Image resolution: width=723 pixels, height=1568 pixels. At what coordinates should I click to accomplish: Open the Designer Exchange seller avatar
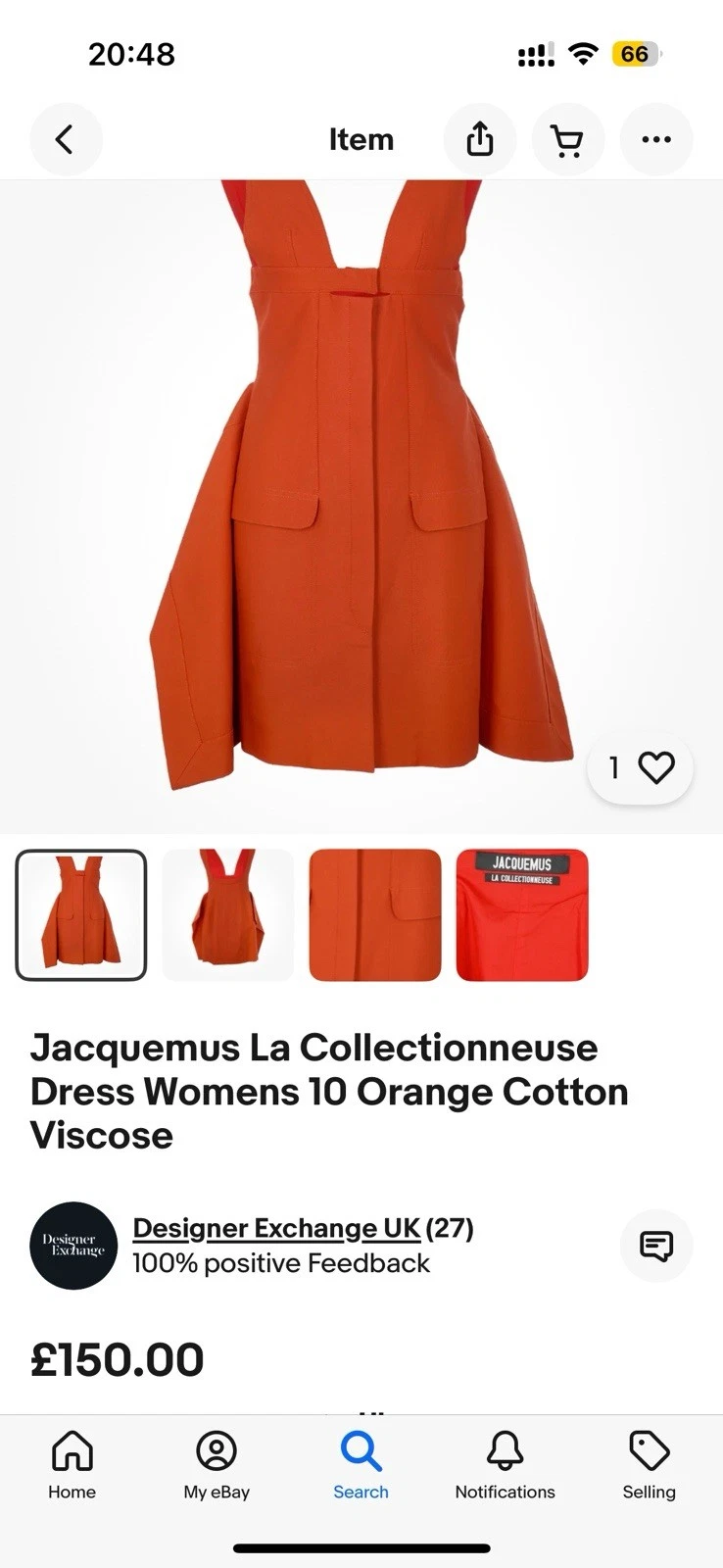pyautogui.click(x=72, y=1246)
